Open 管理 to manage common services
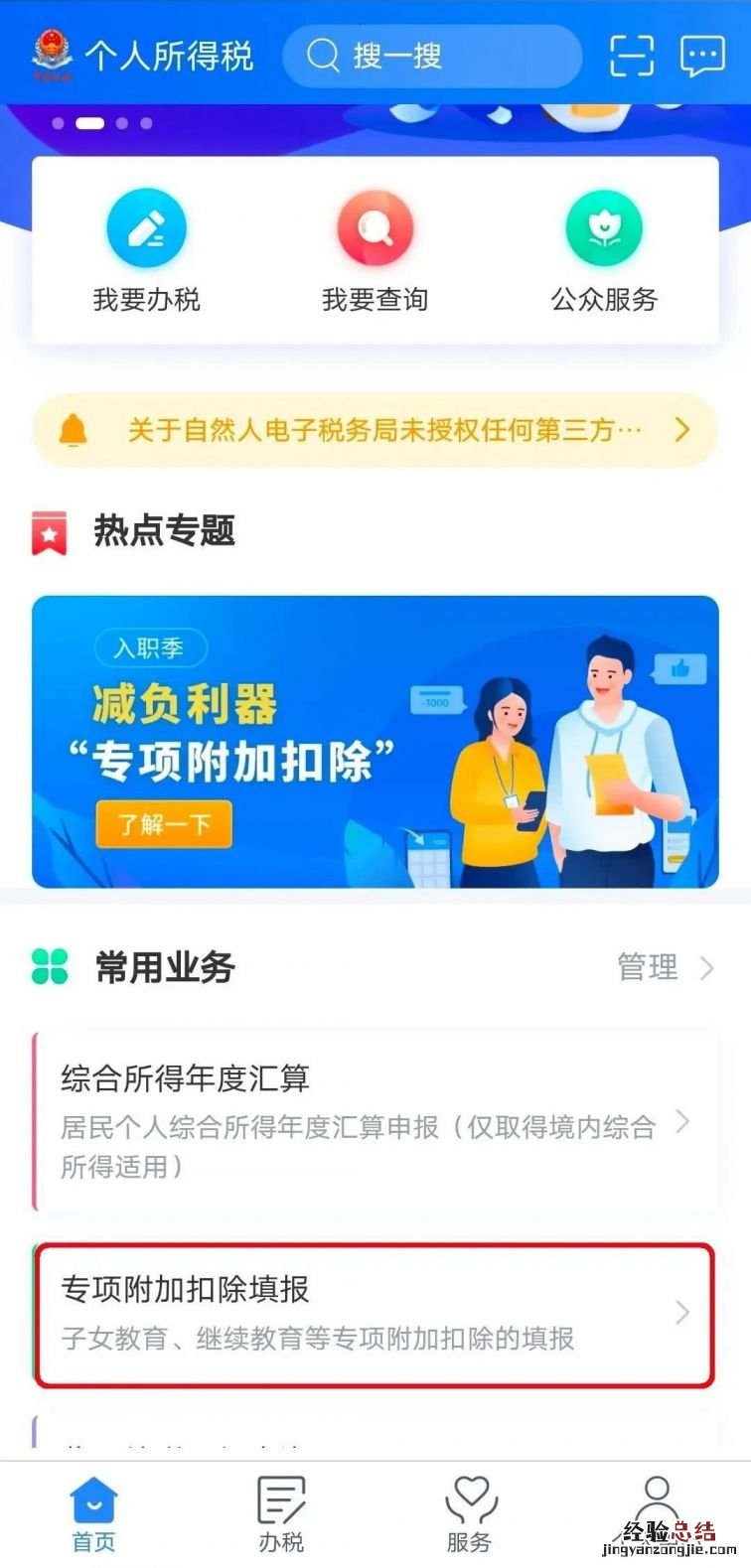 coord(651,967)
